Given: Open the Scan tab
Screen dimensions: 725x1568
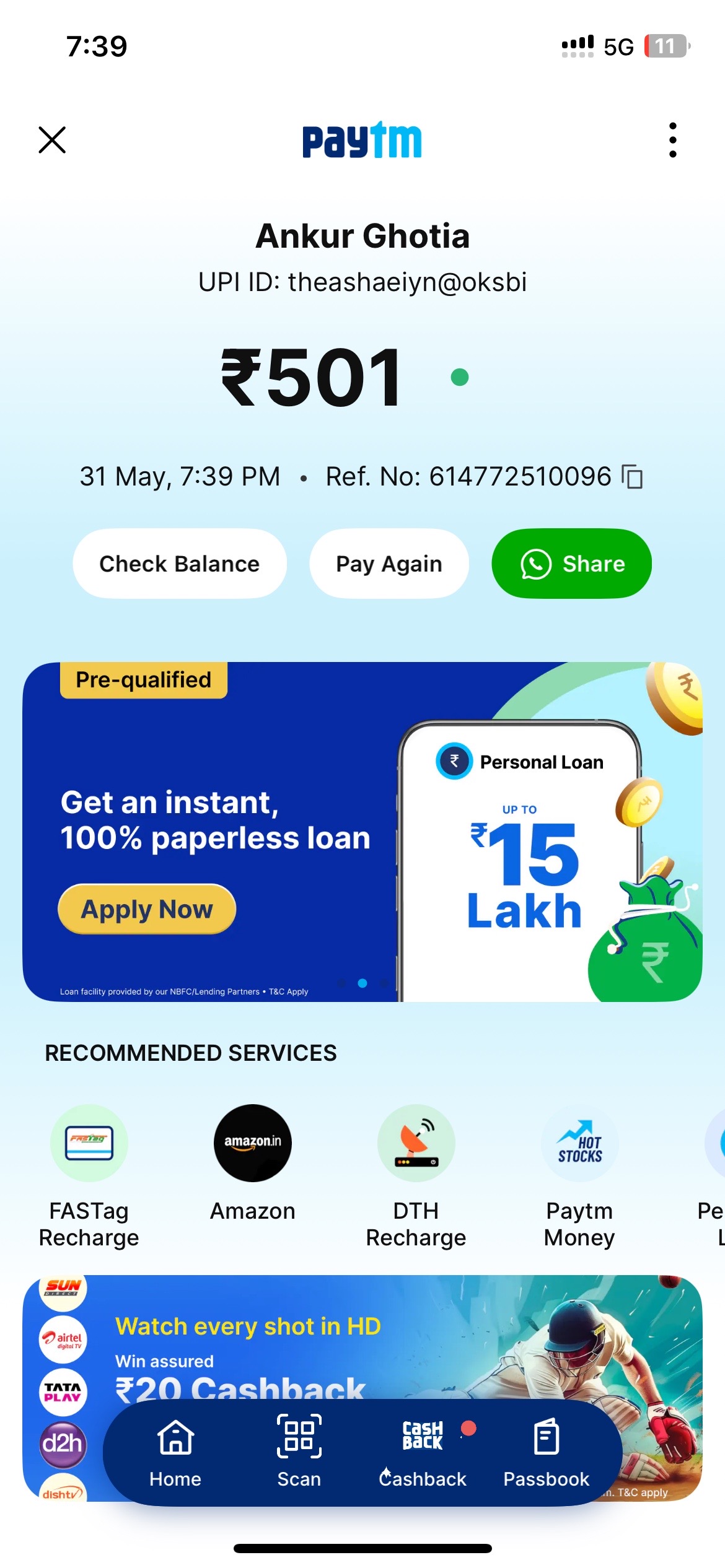Looking at the screenshot, I should (299, 1453).
